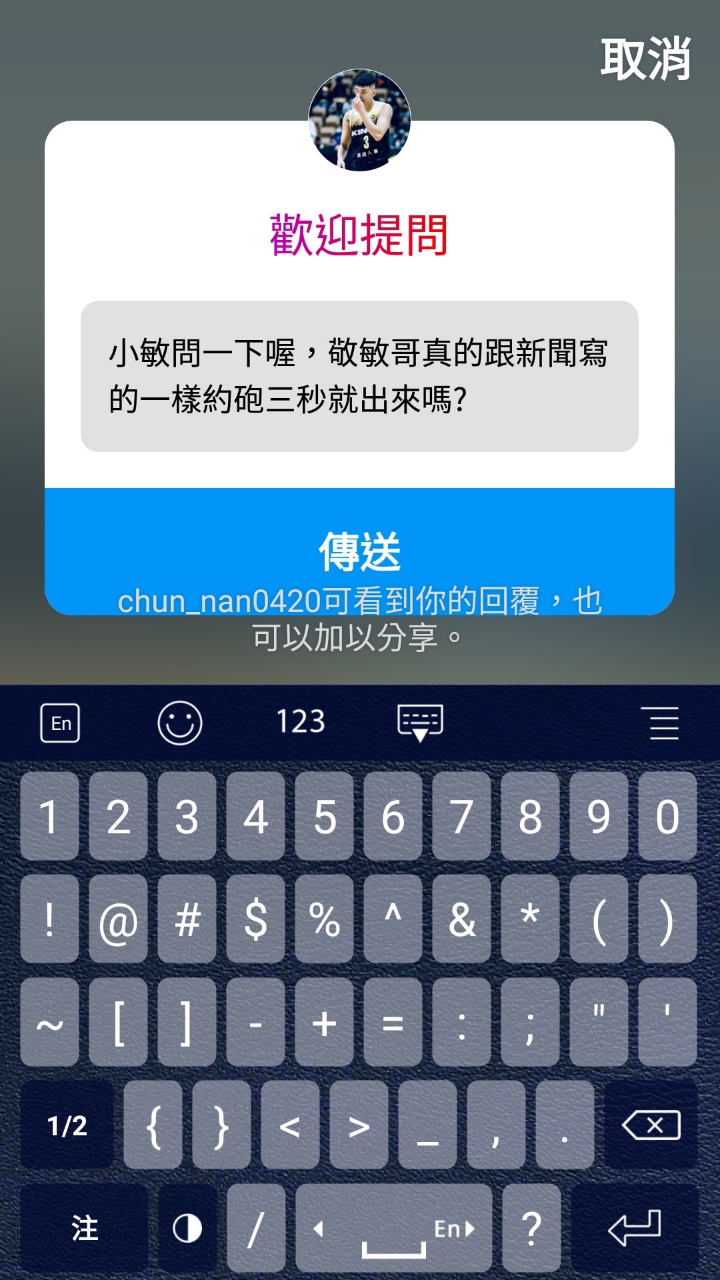This screenshot has width=720, height=1280.
Task: Focus the question reply text field
Action: click(x=359, y=376)
